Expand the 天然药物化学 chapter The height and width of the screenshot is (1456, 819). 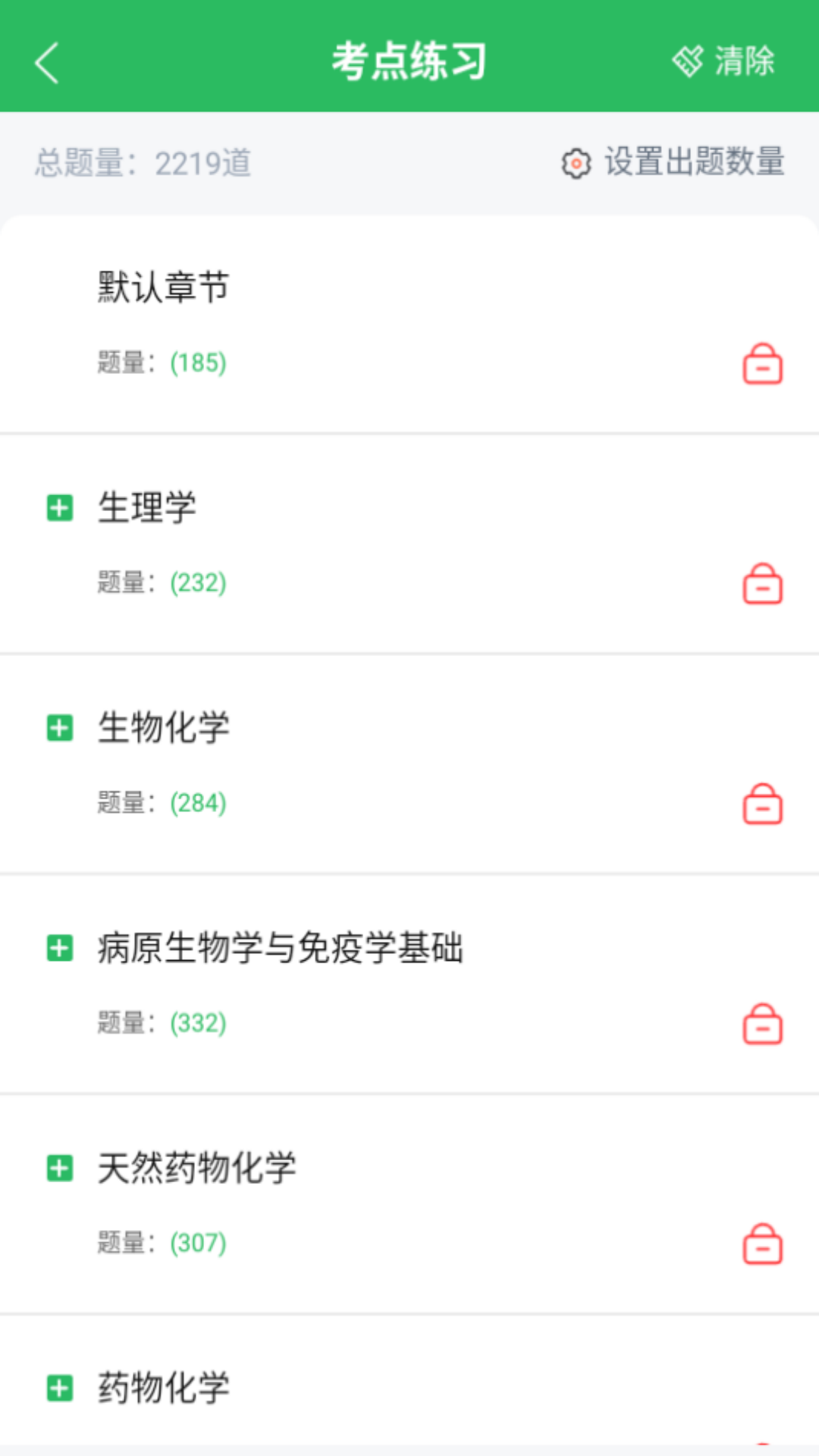[x=60, y=1168]
